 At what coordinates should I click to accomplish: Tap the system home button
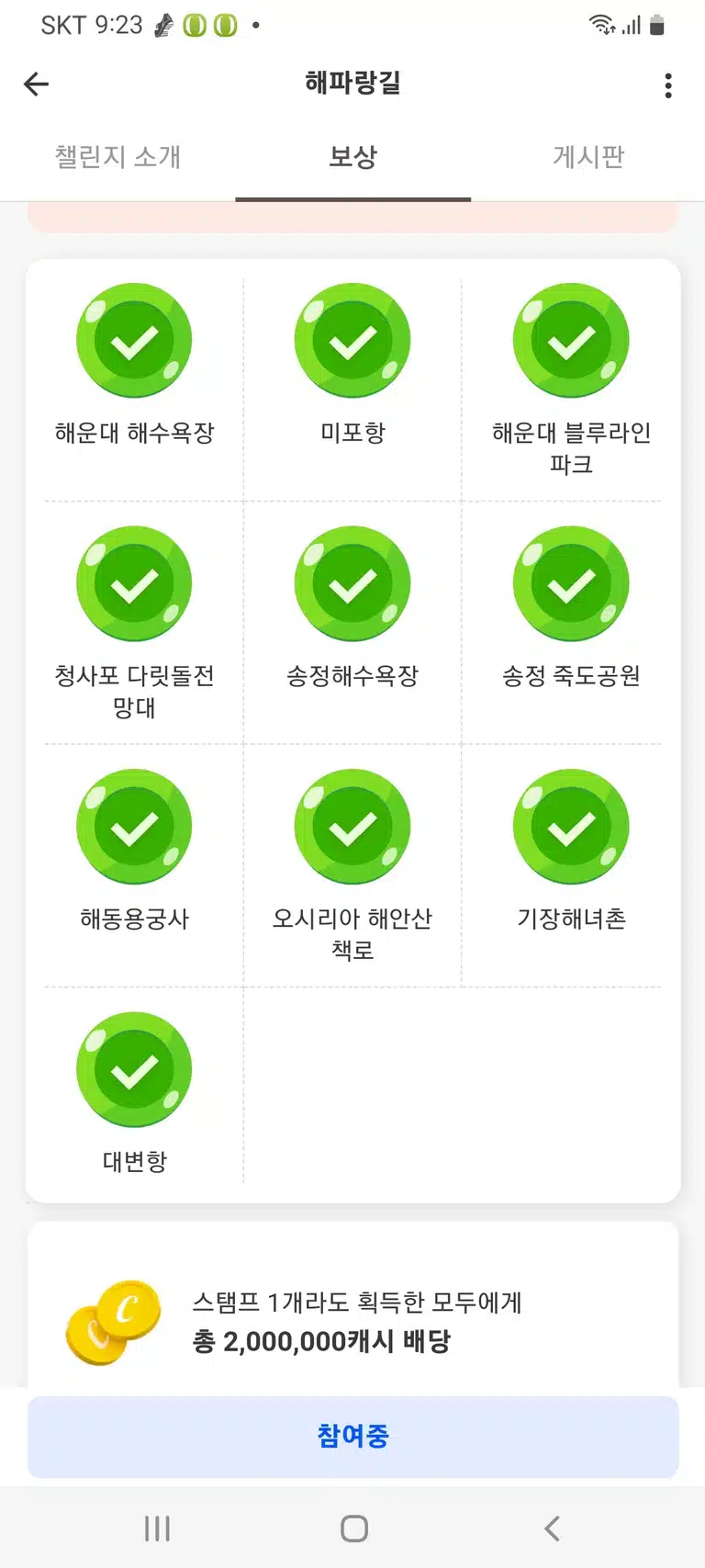coord(353,1529)
